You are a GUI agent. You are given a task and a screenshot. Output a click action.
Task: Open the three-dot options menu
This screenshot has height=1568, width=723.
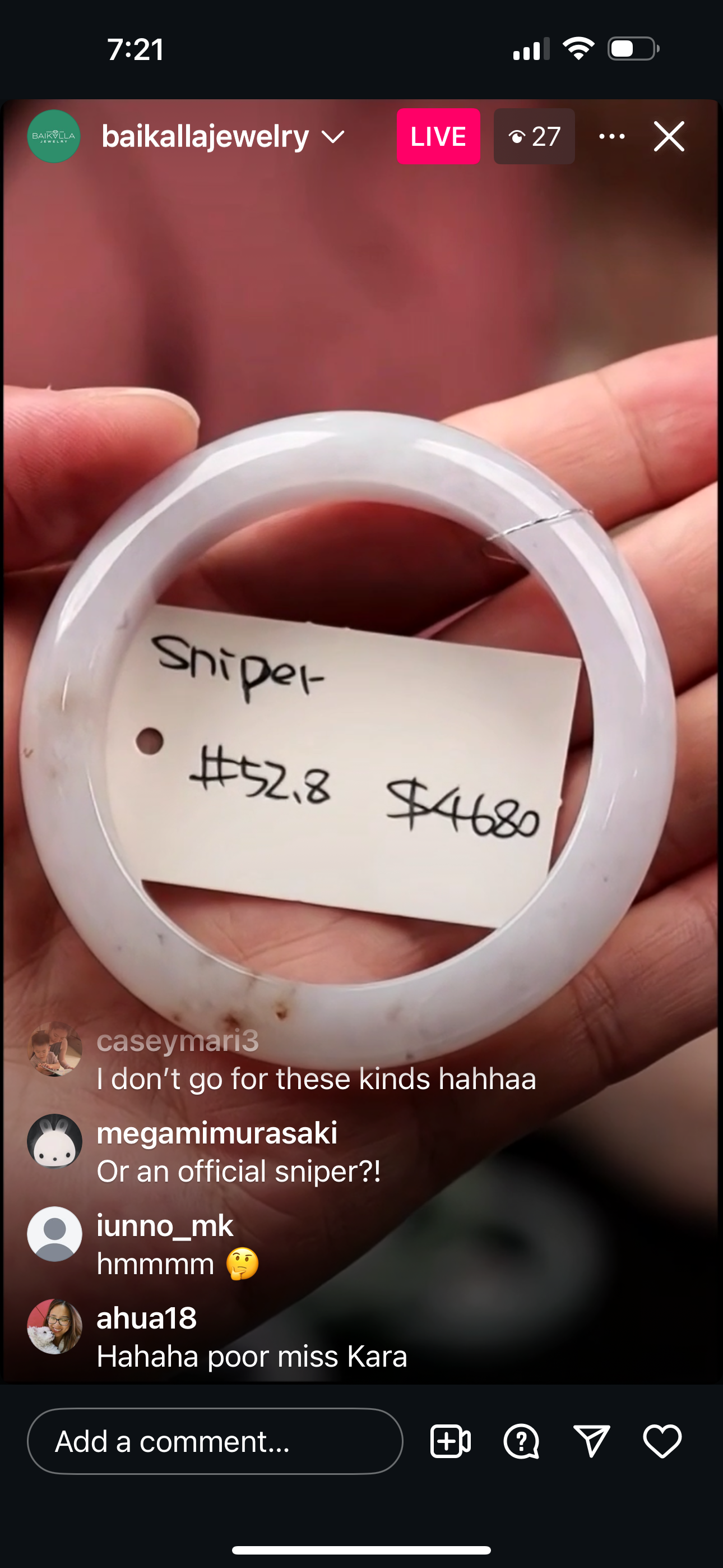coord(611,136)
